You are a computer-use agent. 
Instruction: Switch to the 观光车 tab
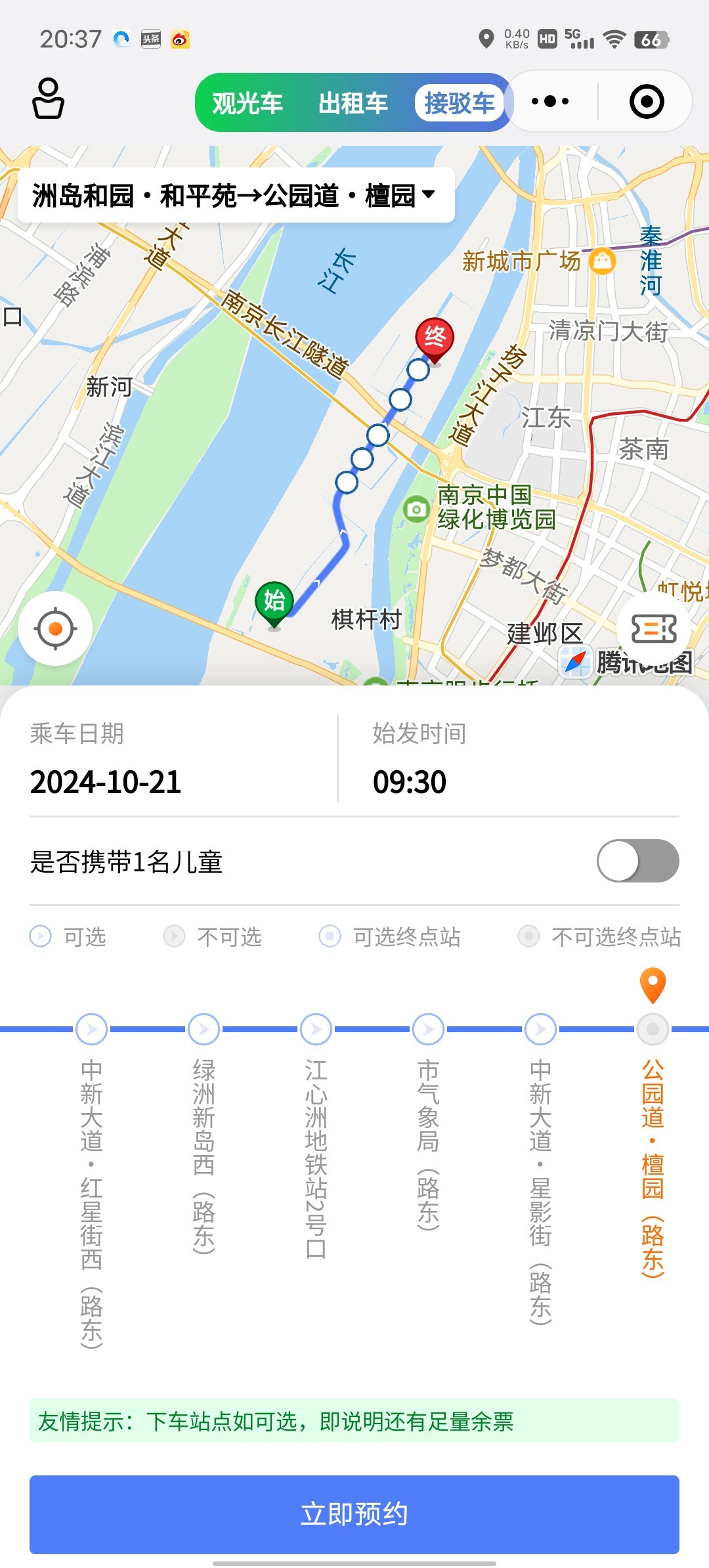(247, 103)
